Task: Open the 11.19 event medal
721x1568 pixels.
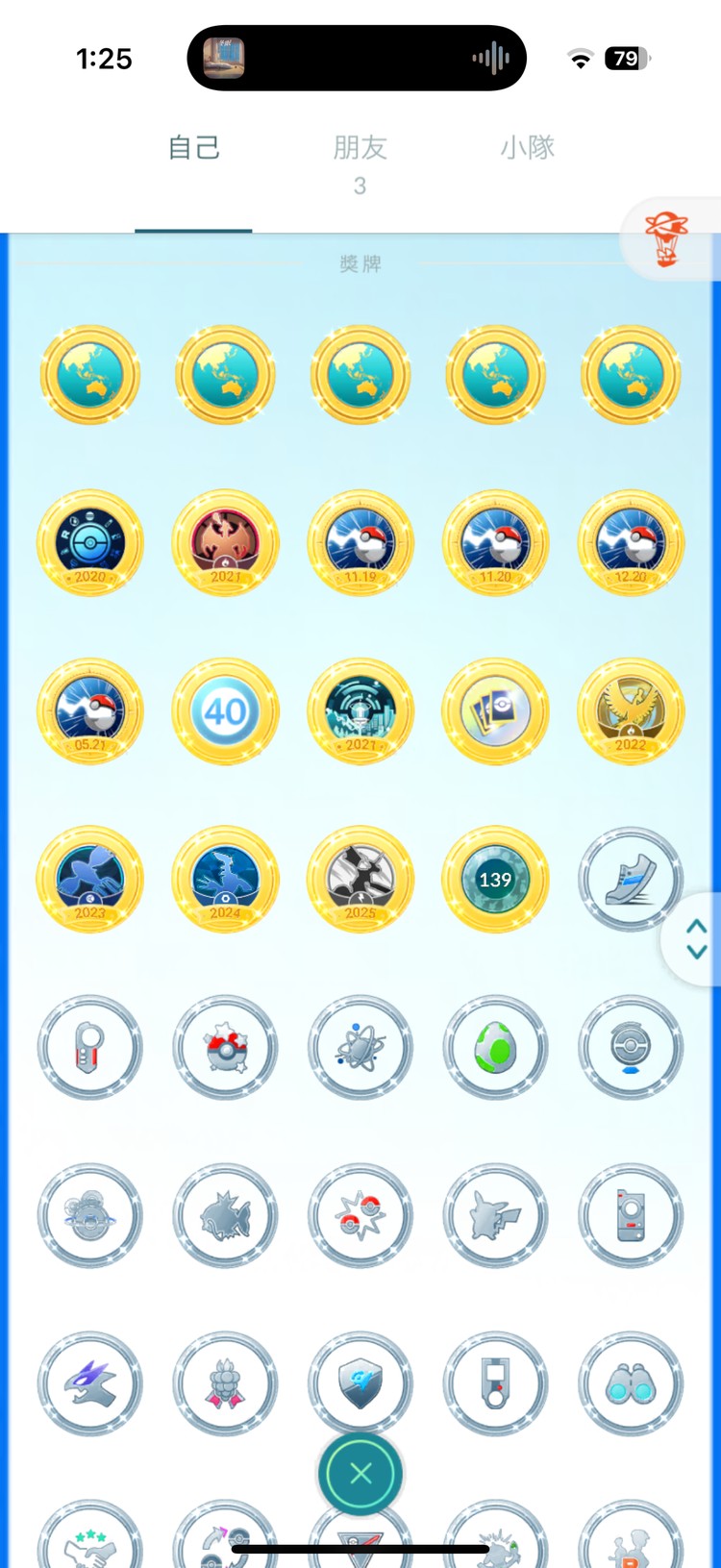Action: point(360,543)
